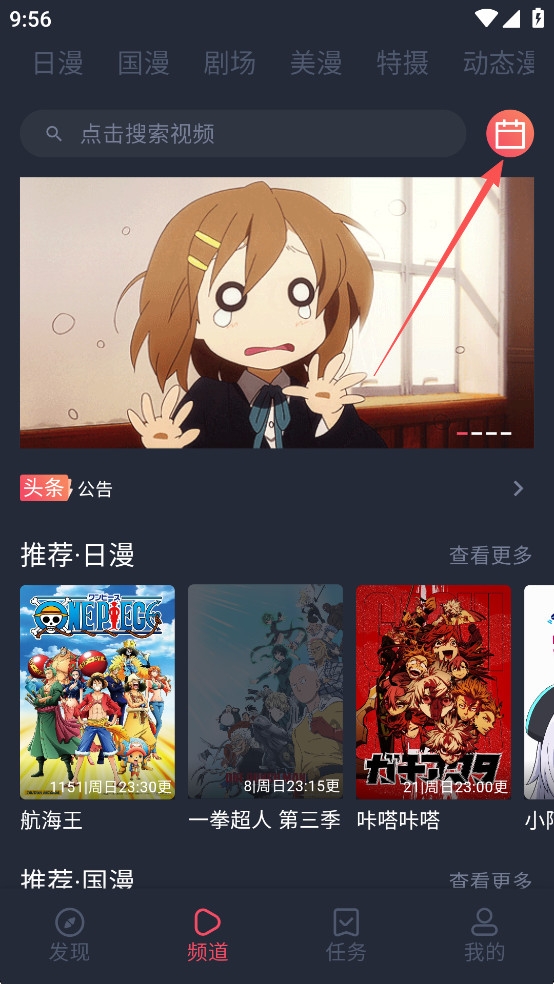Select the 动态漫 category tab
Screen dimensions: 554x984
pos(499,64)
